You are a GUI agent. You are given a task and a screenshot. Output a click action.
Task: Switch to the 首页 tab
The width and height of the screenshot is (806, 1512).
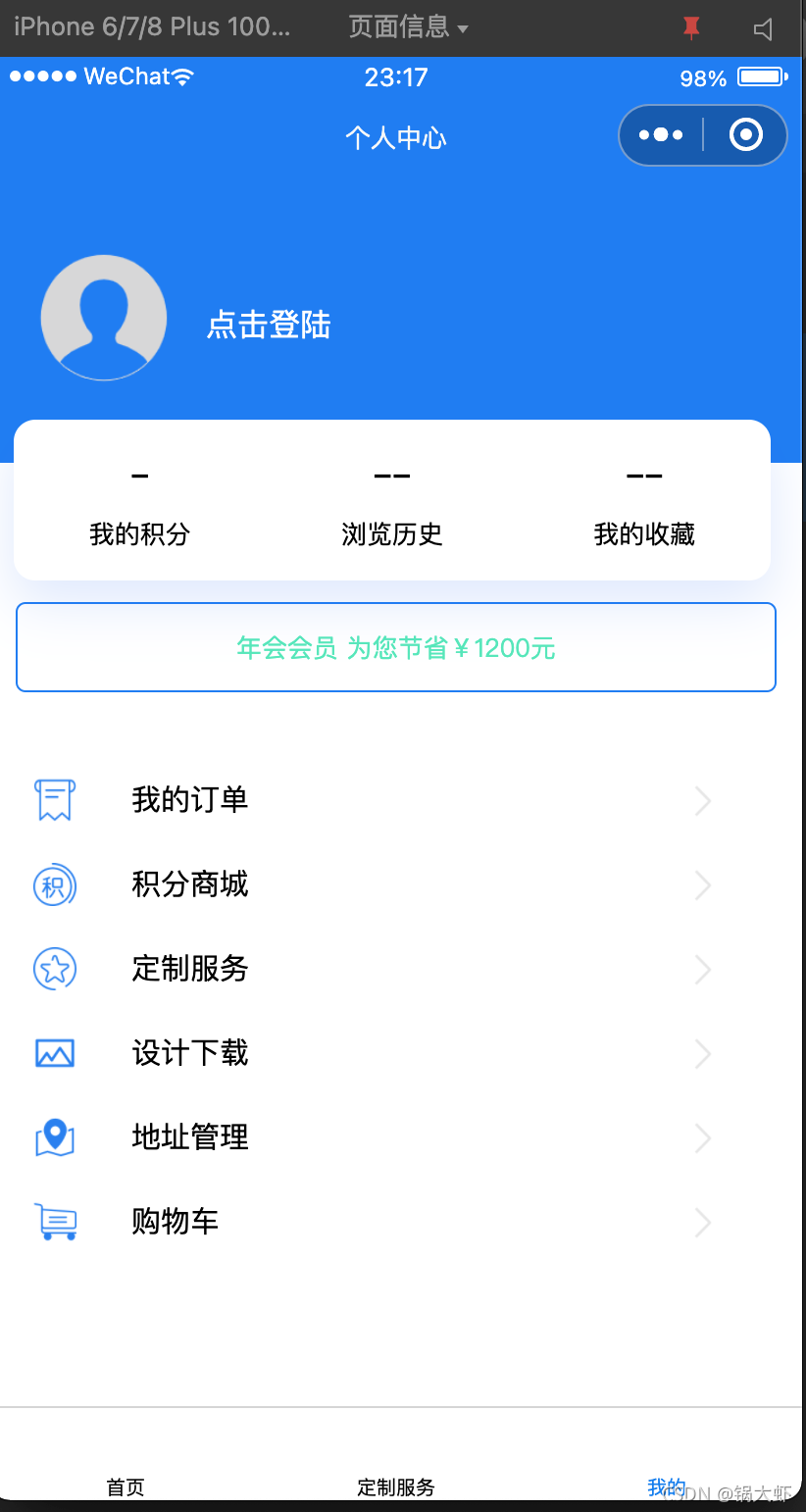(x=125, y=1487)
